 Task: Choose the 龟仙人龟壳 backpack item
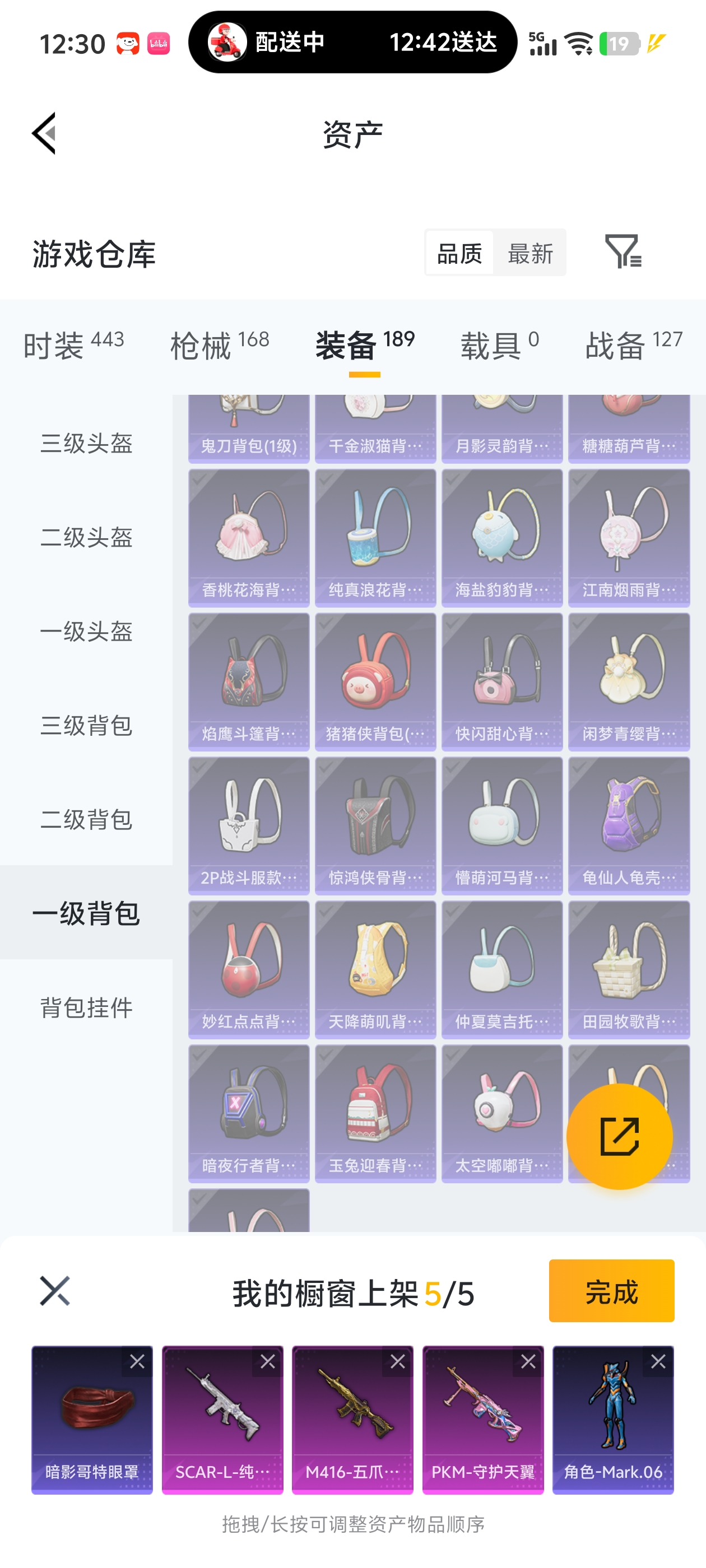pyautogui.click(x=629, y=825)
